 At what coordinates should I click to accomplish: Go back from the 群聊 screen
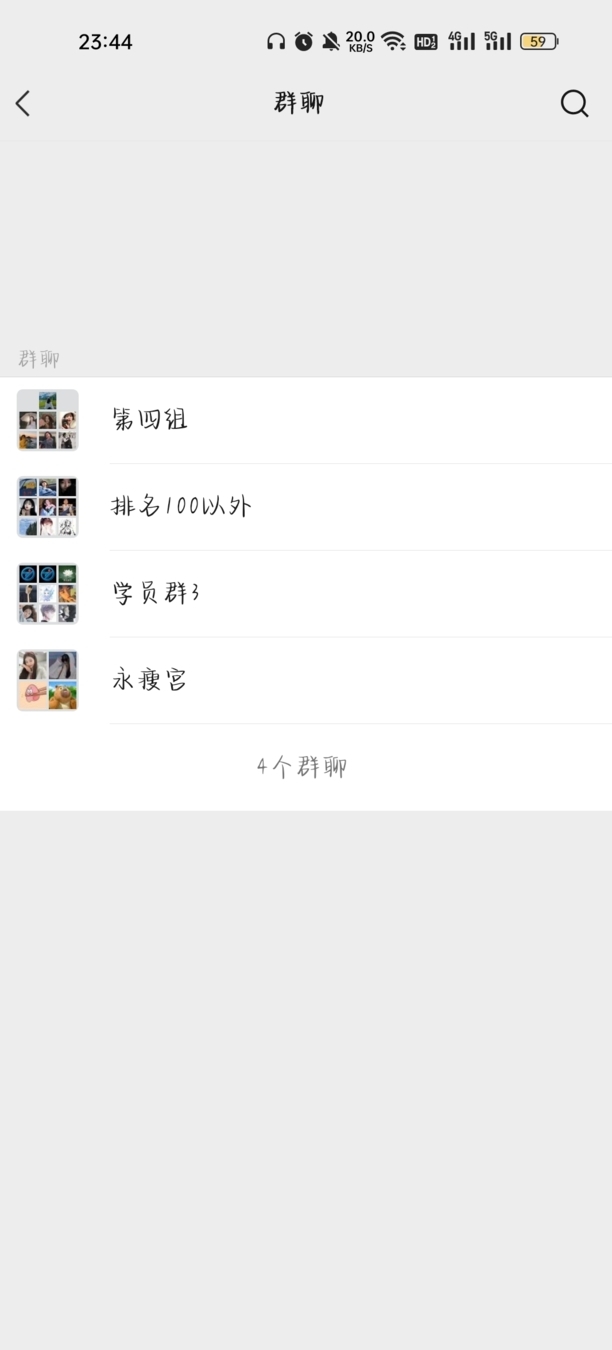pos(23,103)
